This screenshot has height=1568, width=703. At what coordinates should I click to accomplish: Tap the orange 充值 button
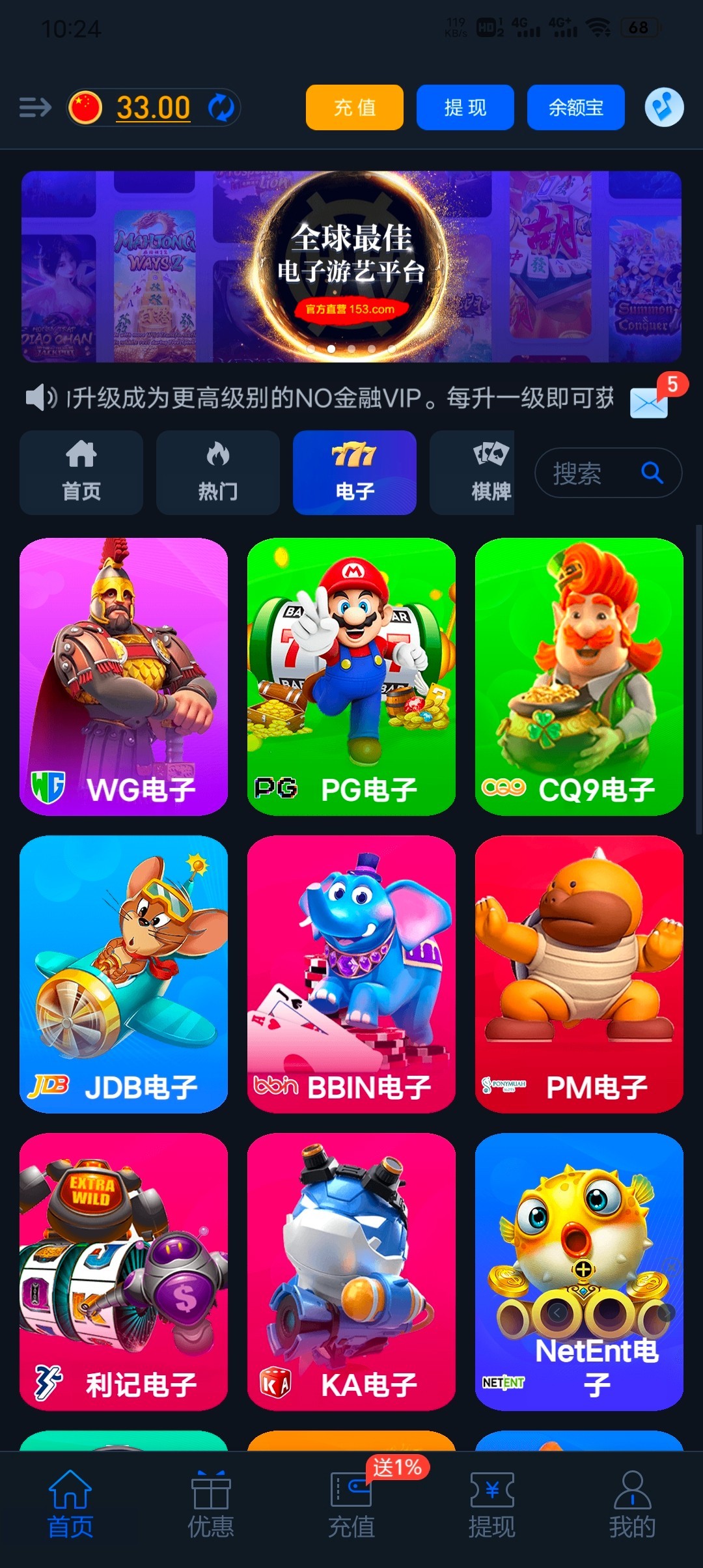pyautogui.click(x=354, y=107)
